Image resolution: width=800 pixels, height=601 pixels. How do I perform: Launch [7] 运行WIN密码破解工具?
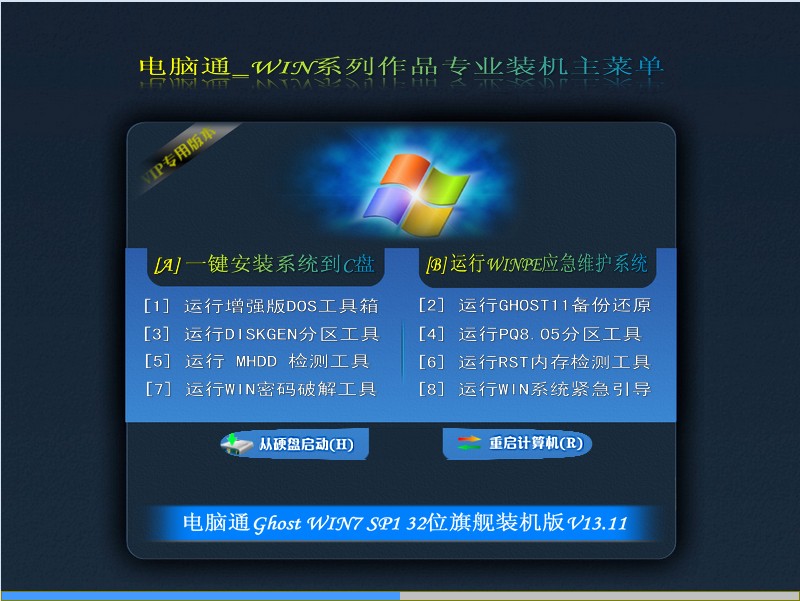(260, 389)
